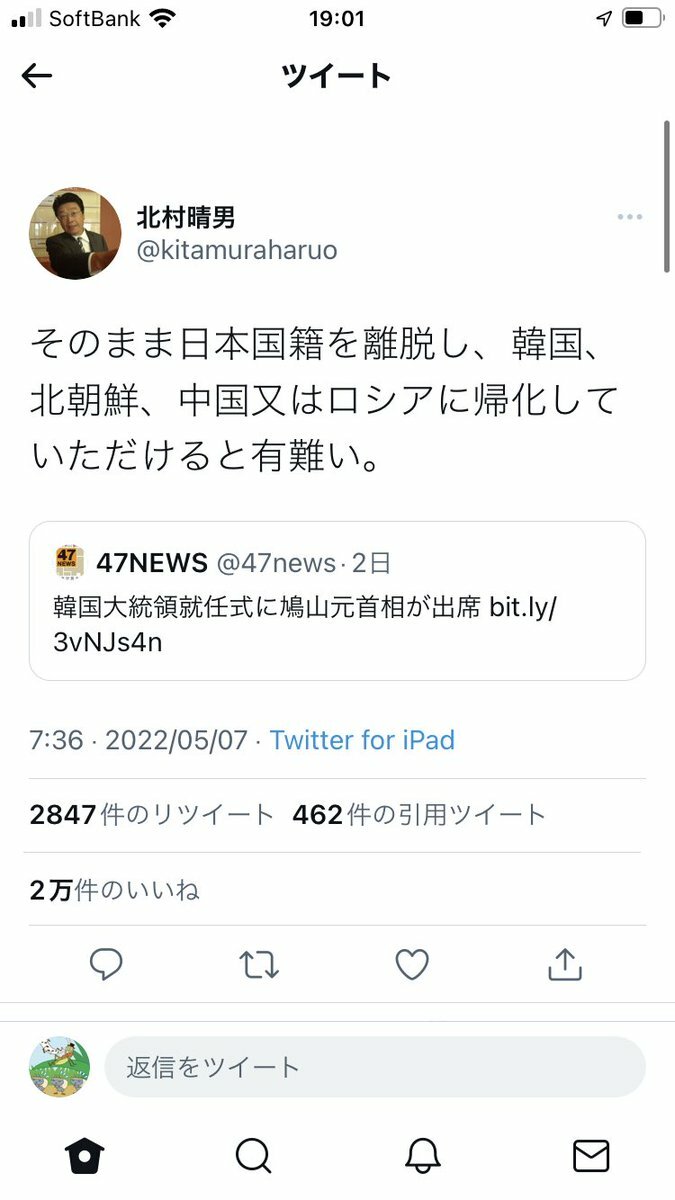This screenshot has width=675, height=1200.
Task: Switch to the Search tab
Action: [x=254, y=1156]
